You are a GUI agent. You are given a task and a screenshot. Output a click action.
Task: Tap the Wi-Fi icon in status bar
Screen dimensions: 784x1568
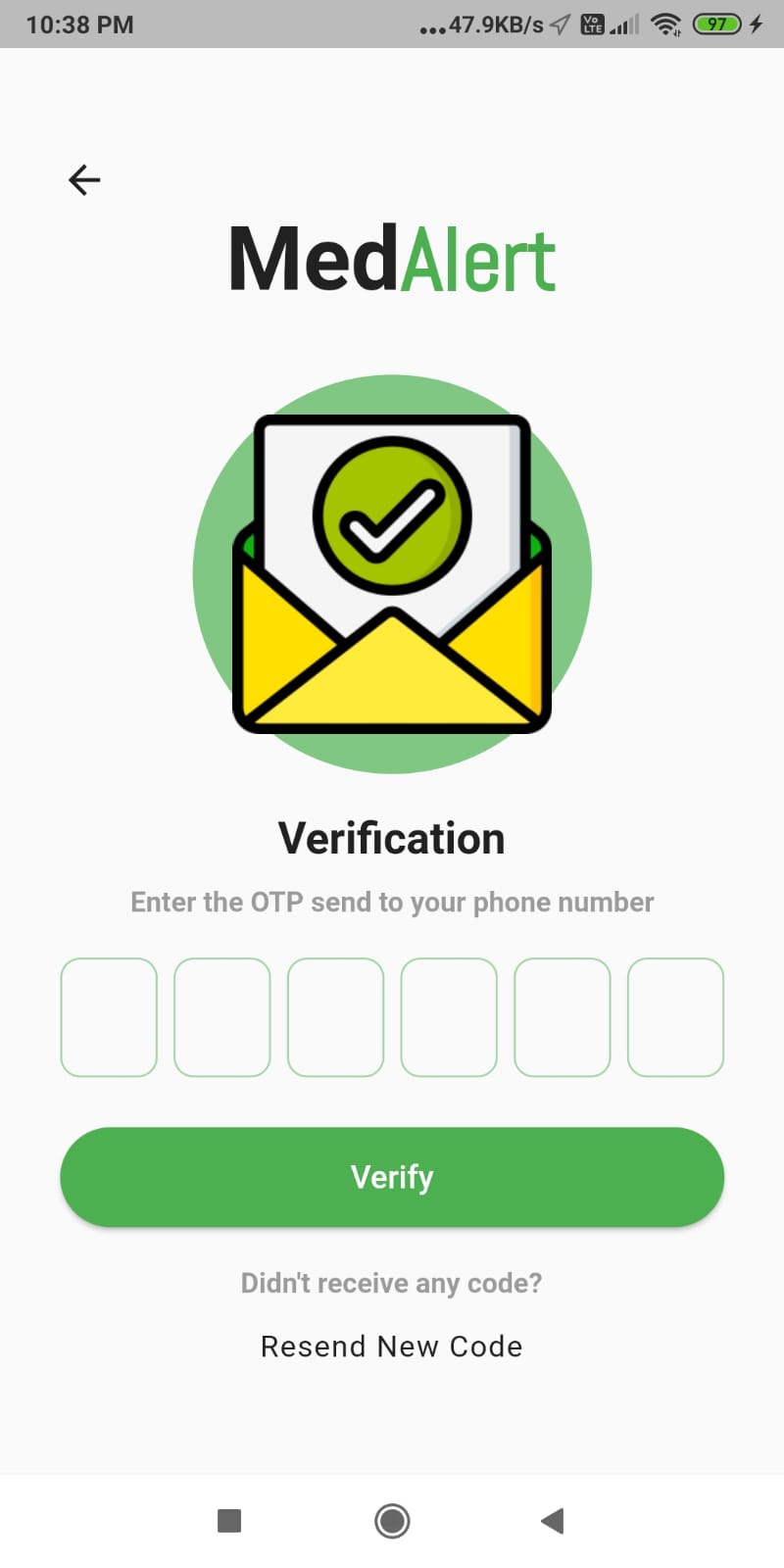point(665,24)
